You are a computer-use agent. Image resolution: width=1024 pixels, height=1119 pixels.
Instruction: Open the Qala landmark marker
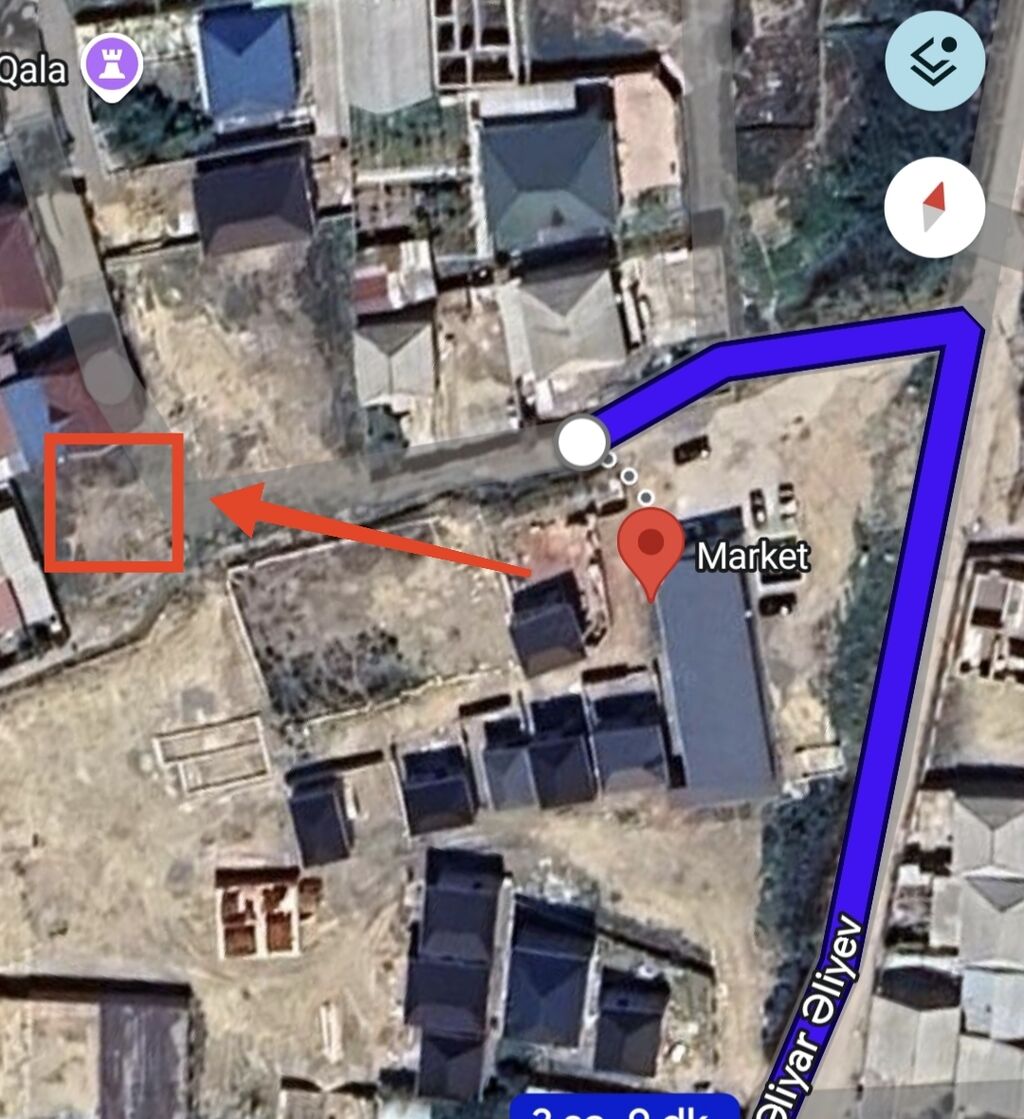tap(112, 68)
